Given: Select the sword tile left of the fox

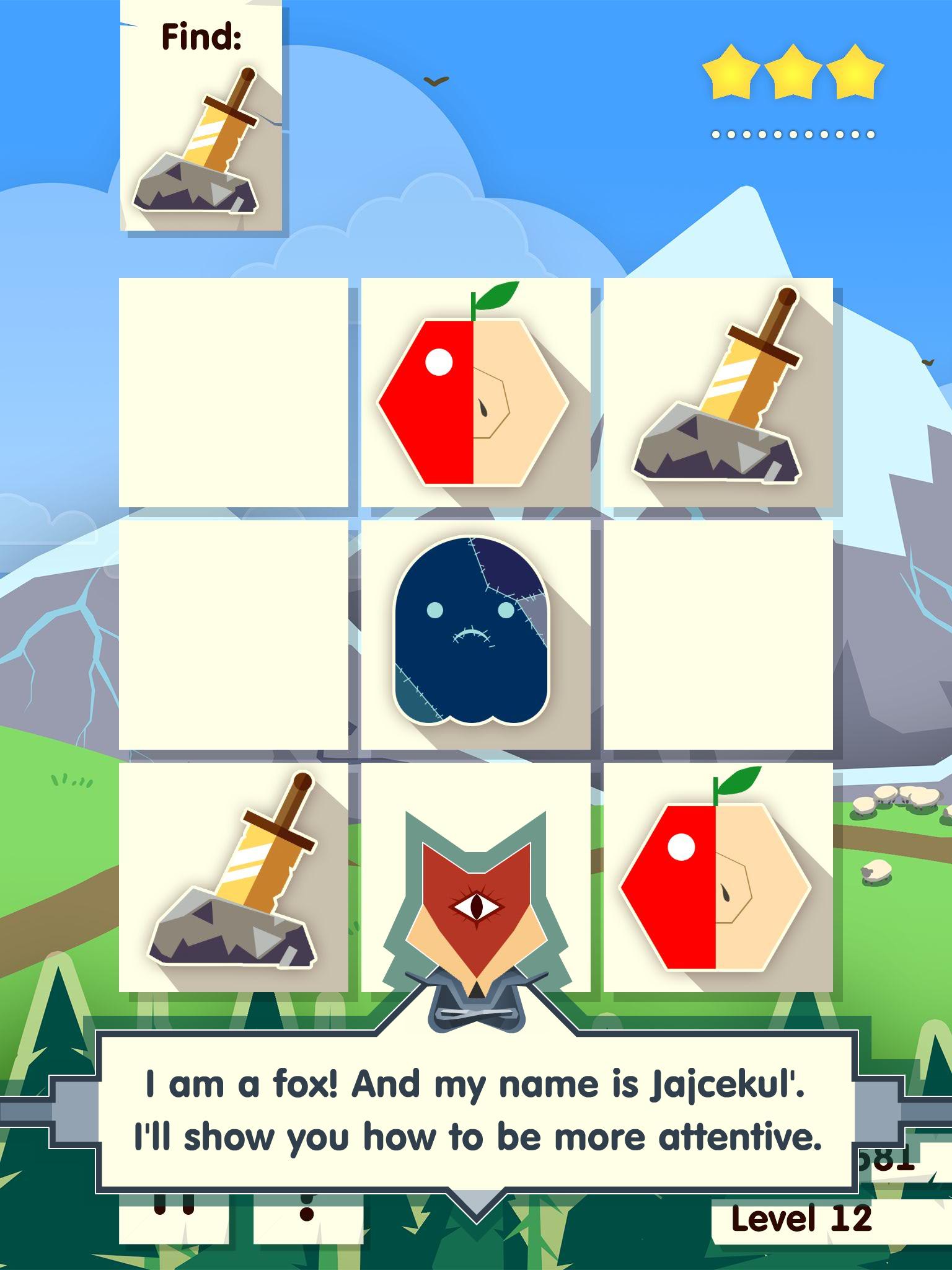Looking at the screenshot, I should click(x=233, y=877).
